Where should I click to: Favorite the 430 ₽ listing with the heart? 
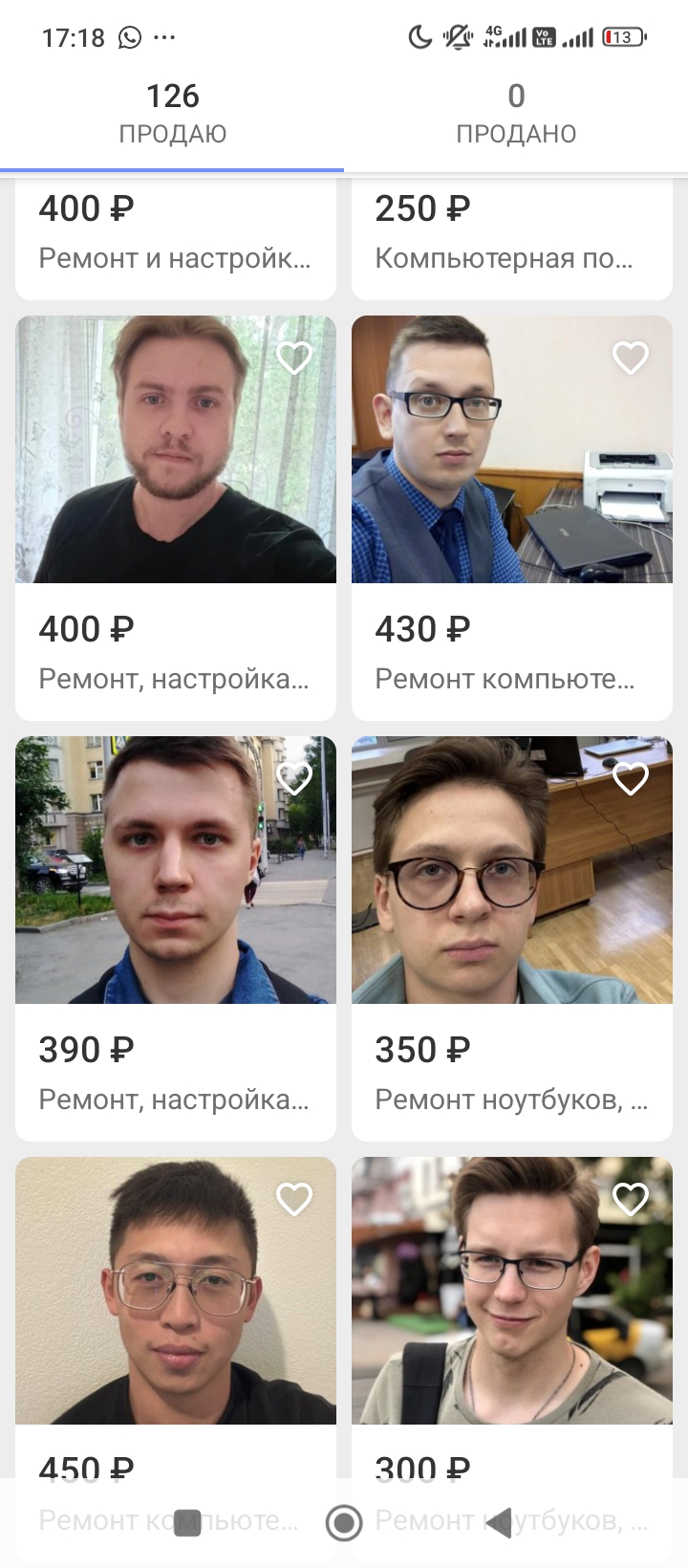click(630, 359)
